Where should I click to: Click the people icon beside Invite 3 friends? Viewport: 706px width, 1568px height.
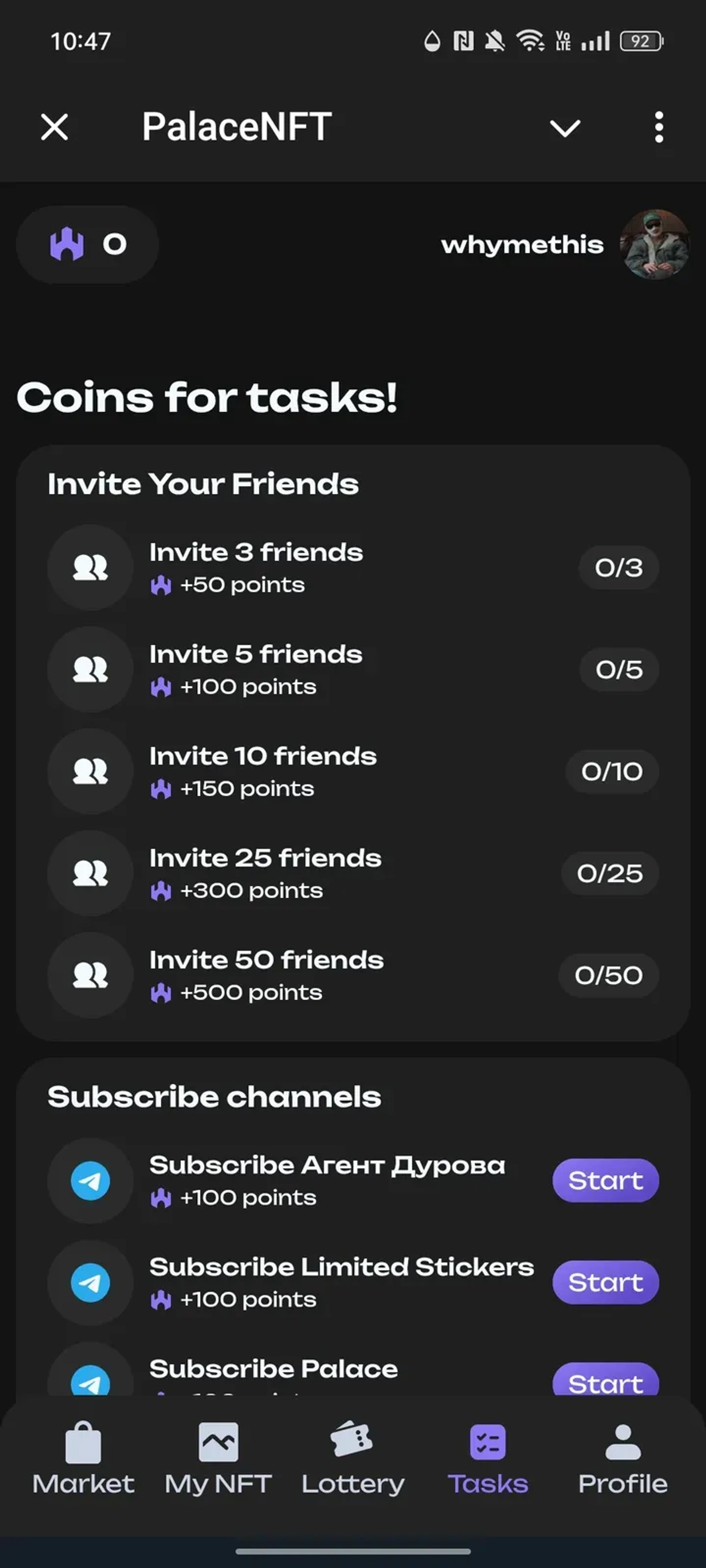90,567
